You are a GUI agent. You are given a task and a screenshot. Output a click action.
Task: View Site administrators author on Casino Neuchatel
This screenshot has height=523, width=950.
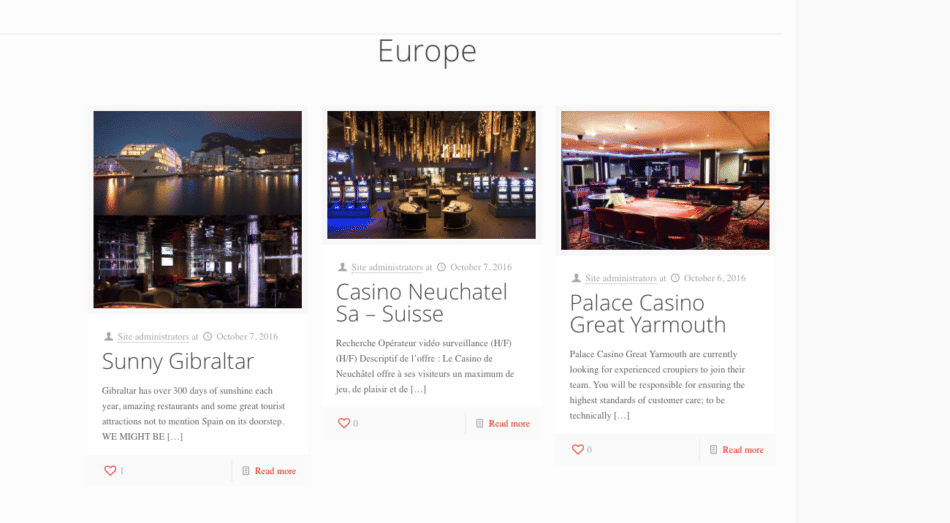coord(387,268)
